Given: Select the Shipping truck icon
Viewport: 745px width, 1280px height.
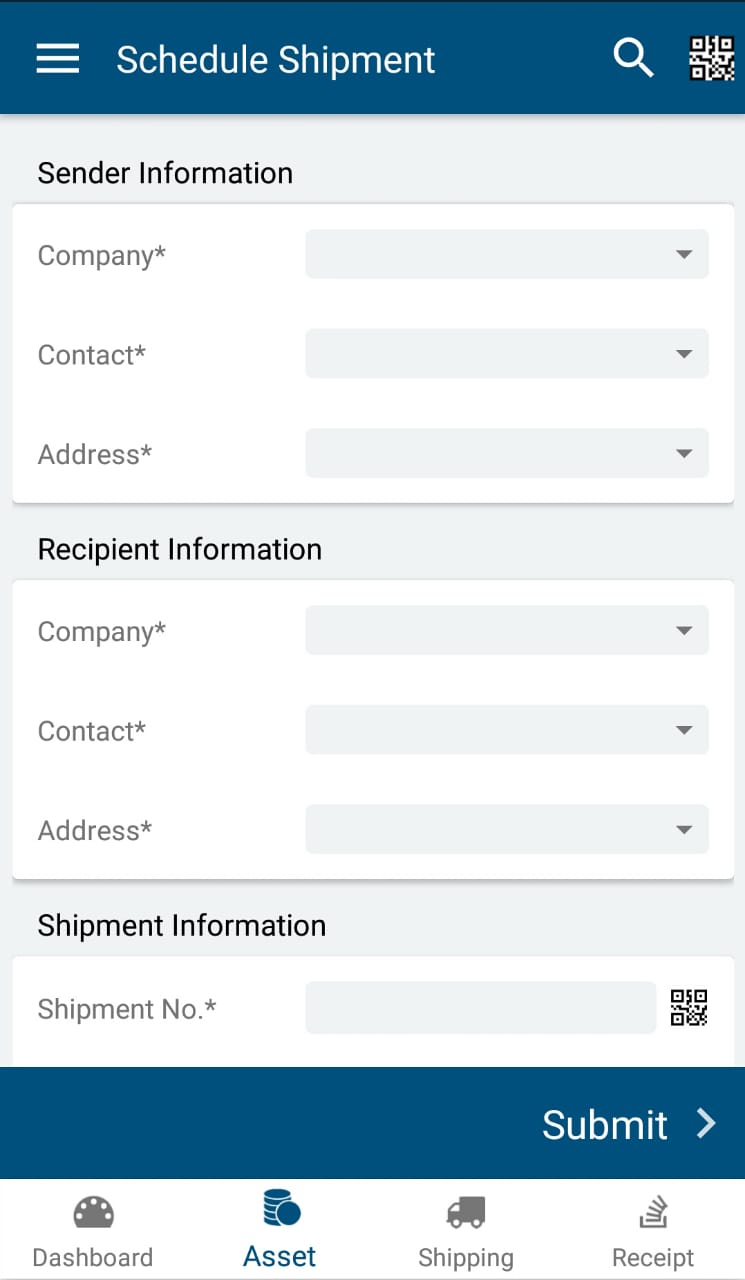Looking at the screenshot, I should (x=466, y=1211).
